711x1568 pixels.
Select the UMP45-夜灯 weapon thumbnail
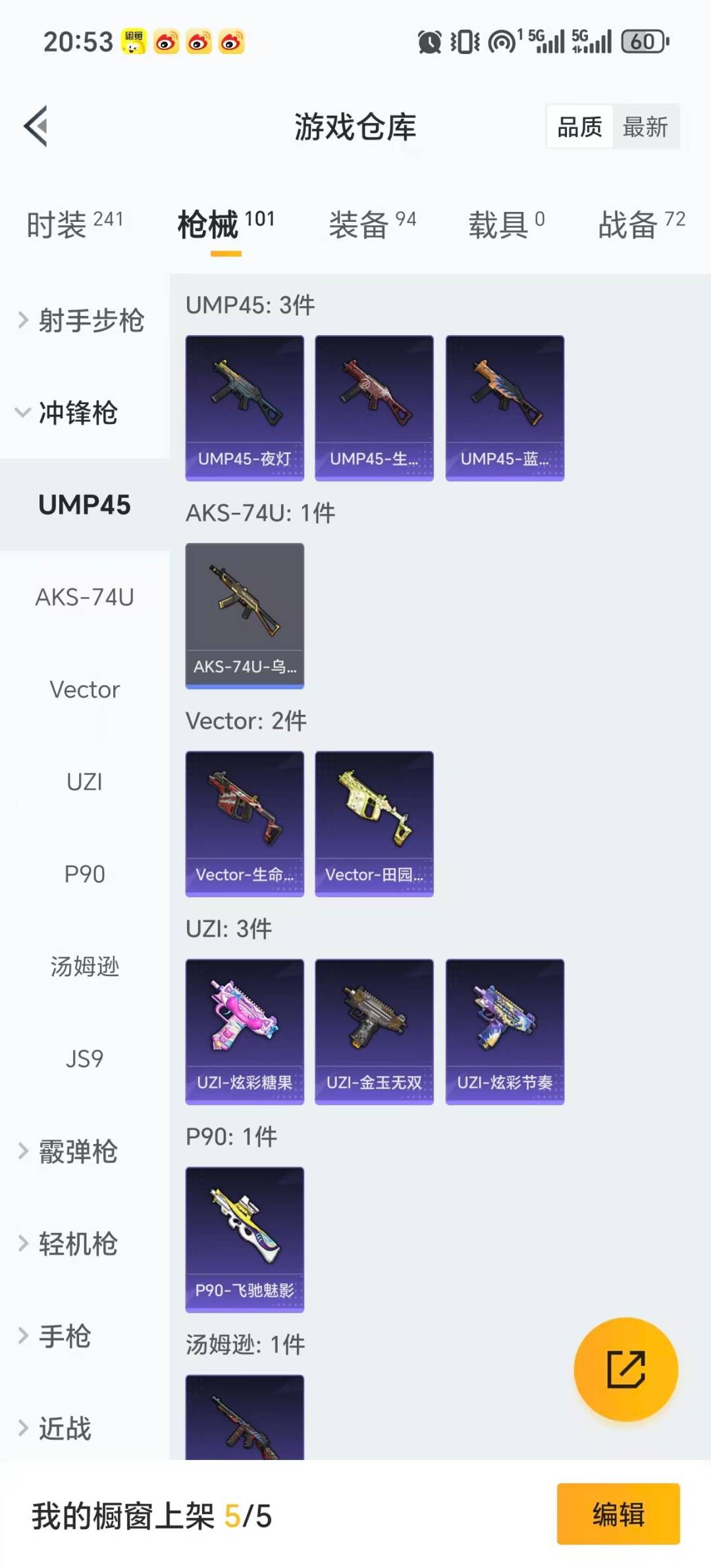click(244, 407)
